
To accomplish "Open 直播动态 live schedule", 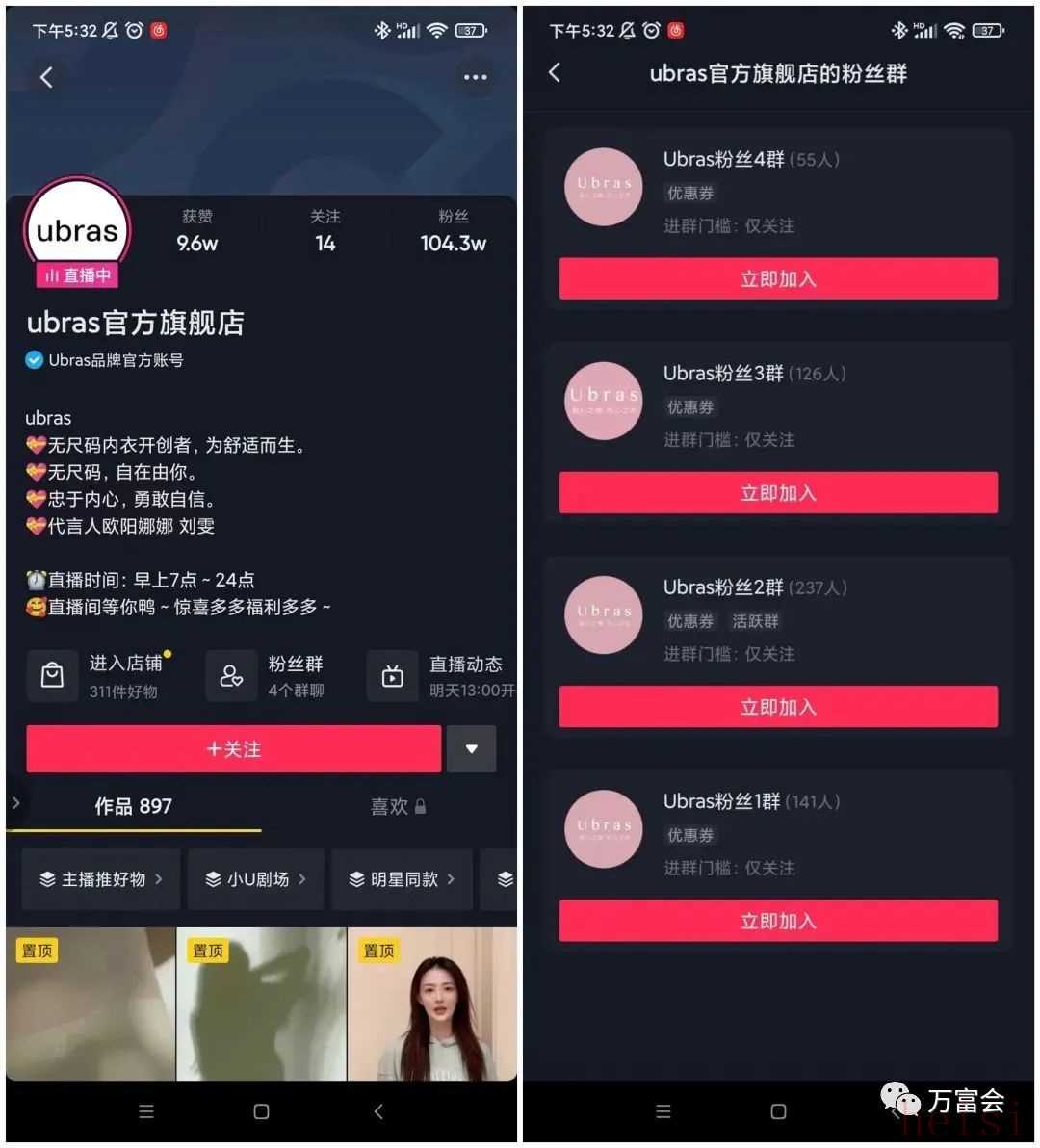I will point(443,676).
